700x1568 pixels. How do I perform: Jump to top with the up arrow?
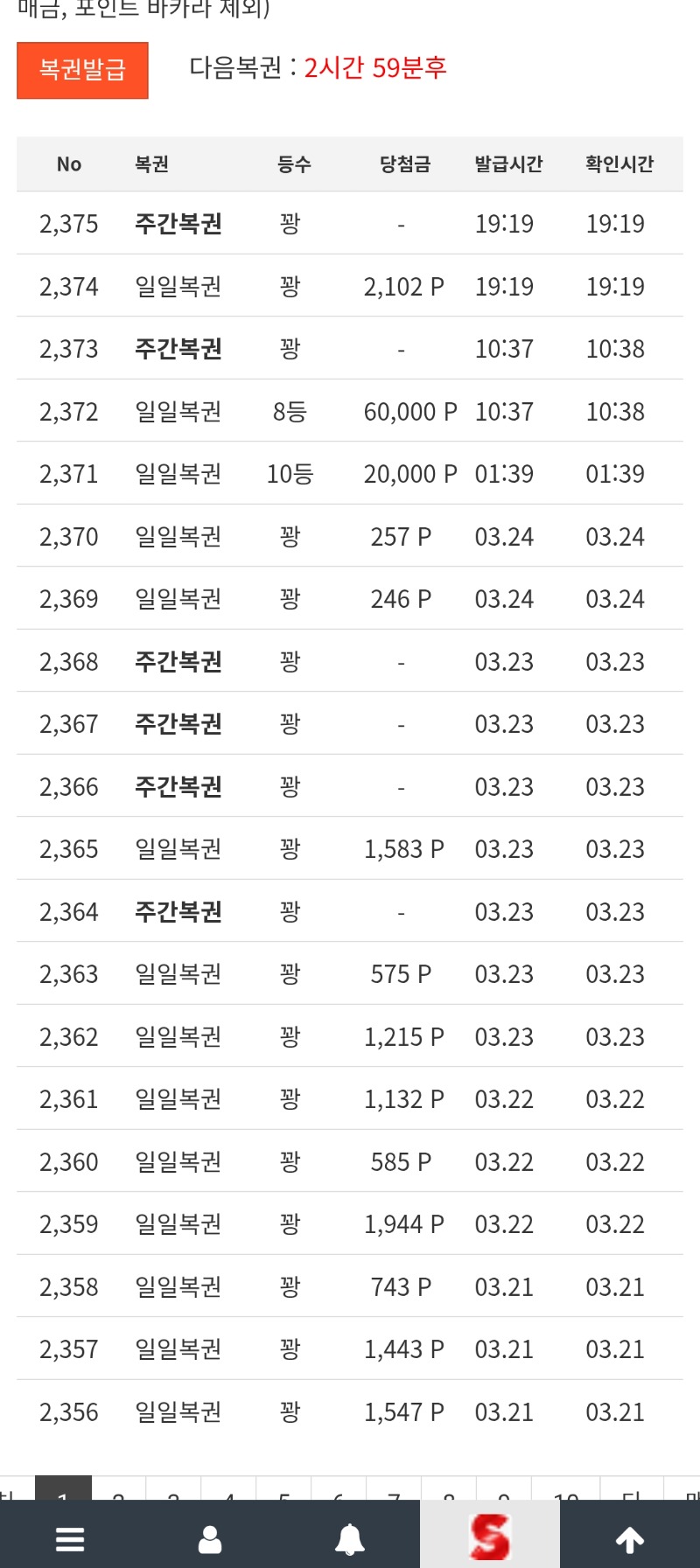pos(630,1538)
